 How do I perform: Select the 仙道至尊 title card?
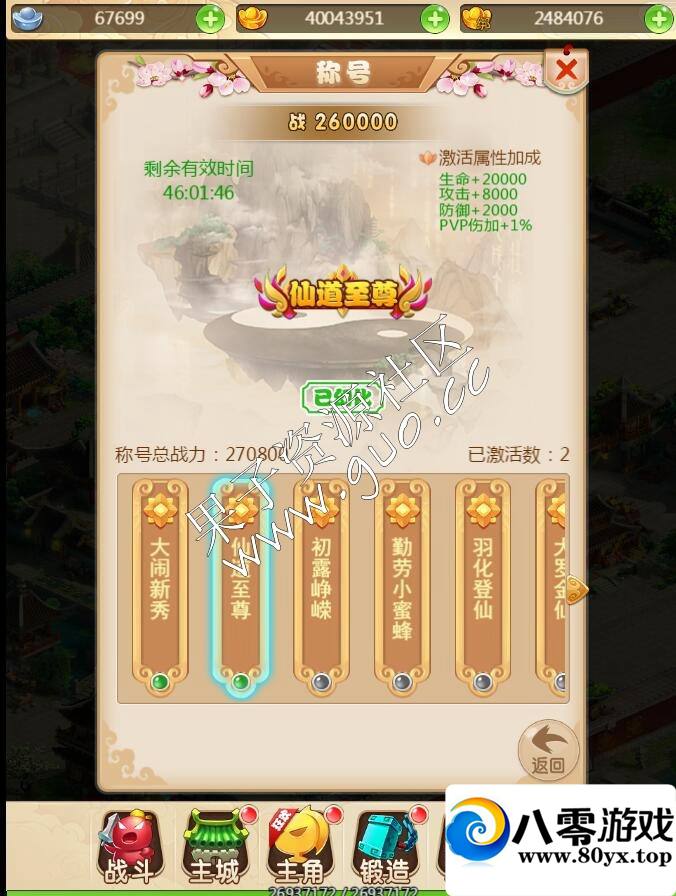pyautogui.click(x=240, y=587)
